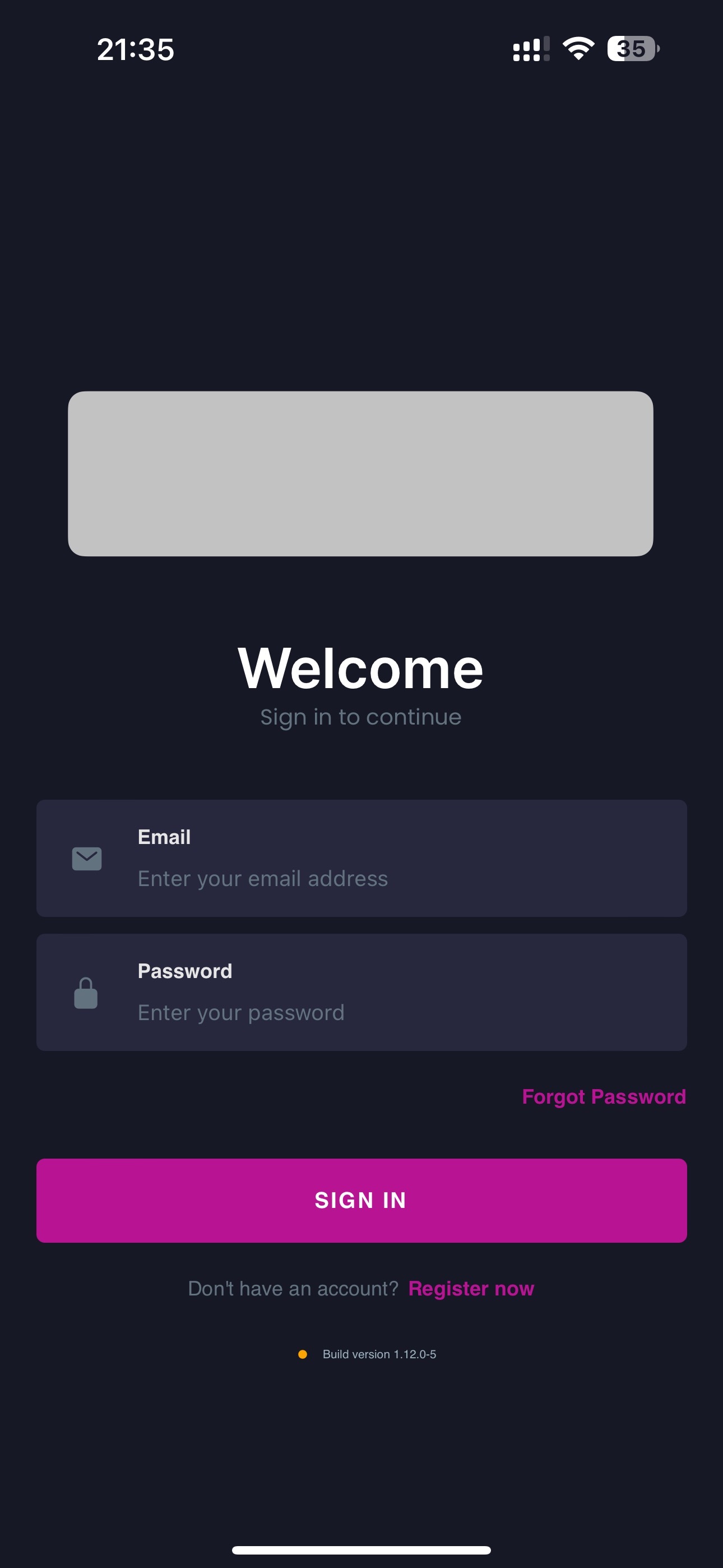This screenshot has height=1568, width=723.
Task: Open the Forgot Password link
Action: click(603, 1097)
